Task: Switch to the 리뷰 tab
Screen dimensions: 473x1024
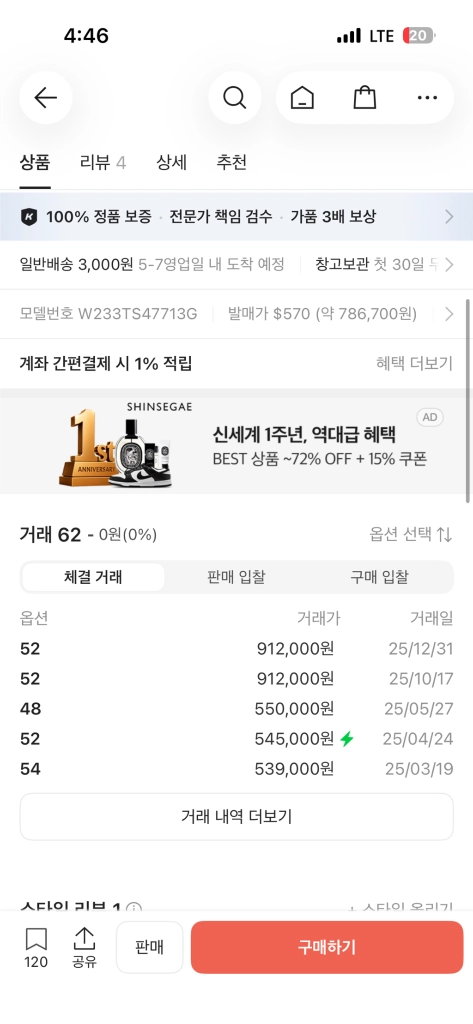Action: click(x=103, y=163)
